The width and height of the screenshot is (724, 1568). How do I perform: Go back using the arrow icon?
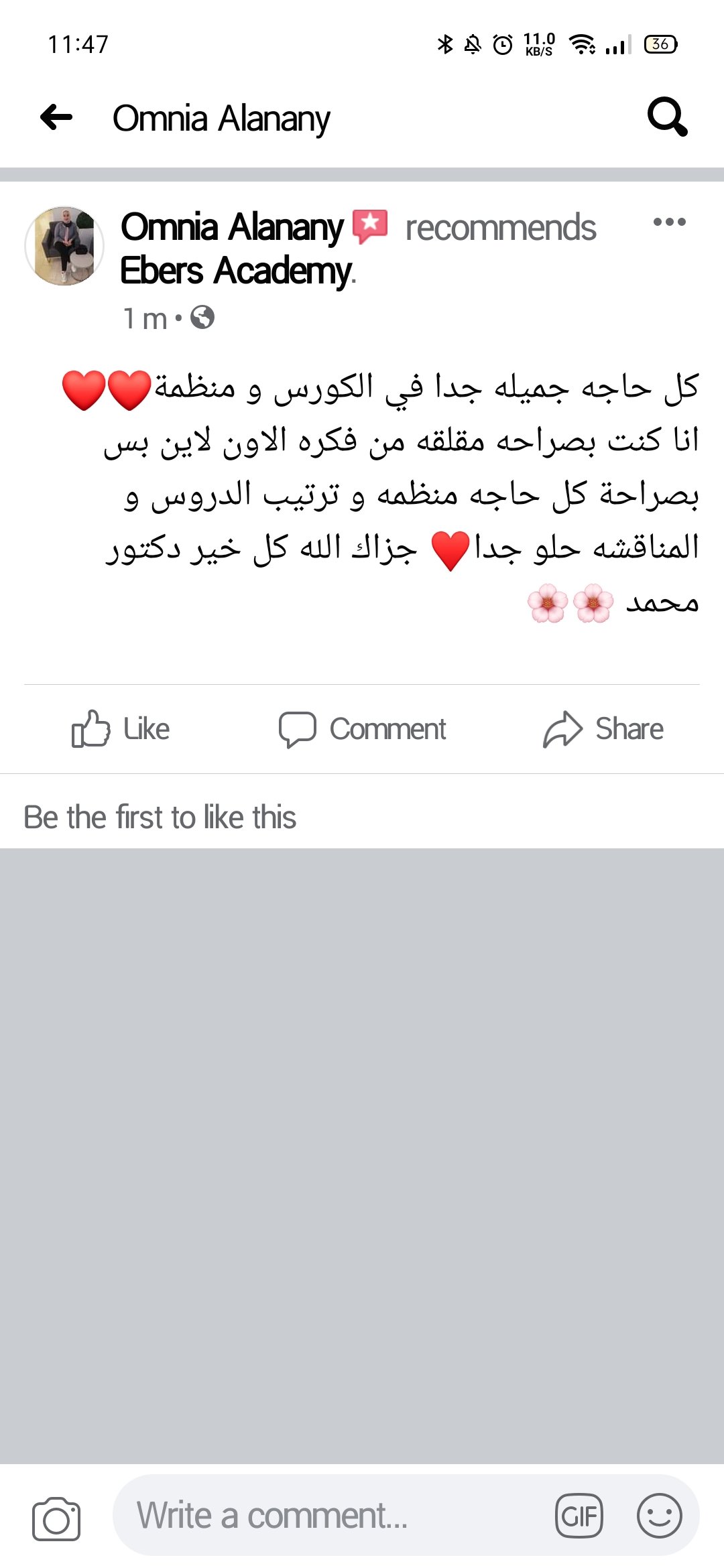point(56,117)
